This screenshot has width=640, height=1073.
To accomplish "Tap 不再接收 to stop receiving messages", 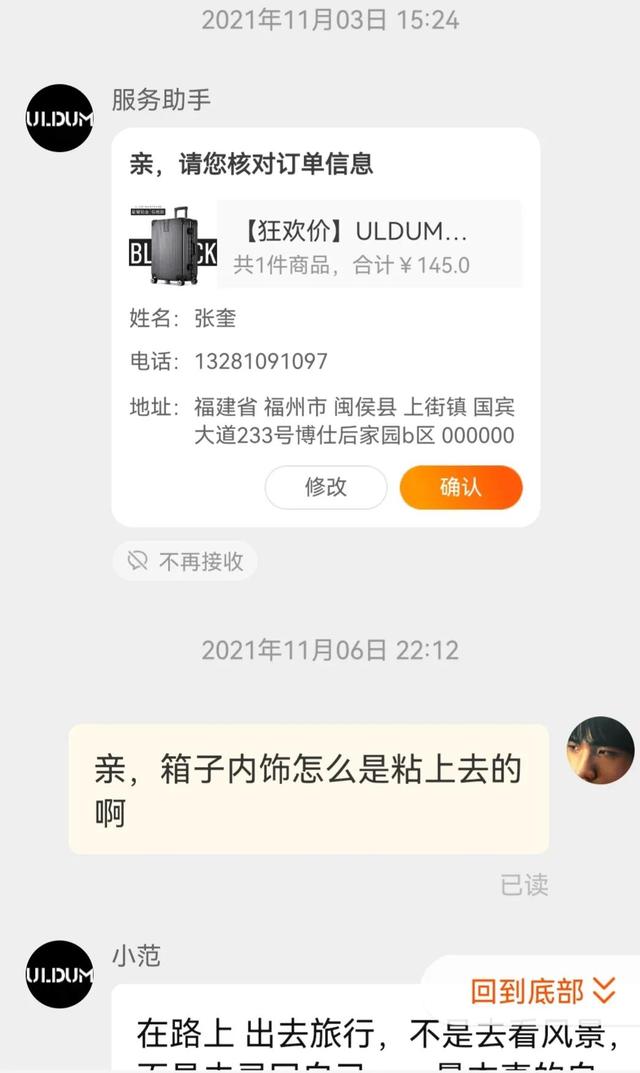I will 185,561.
